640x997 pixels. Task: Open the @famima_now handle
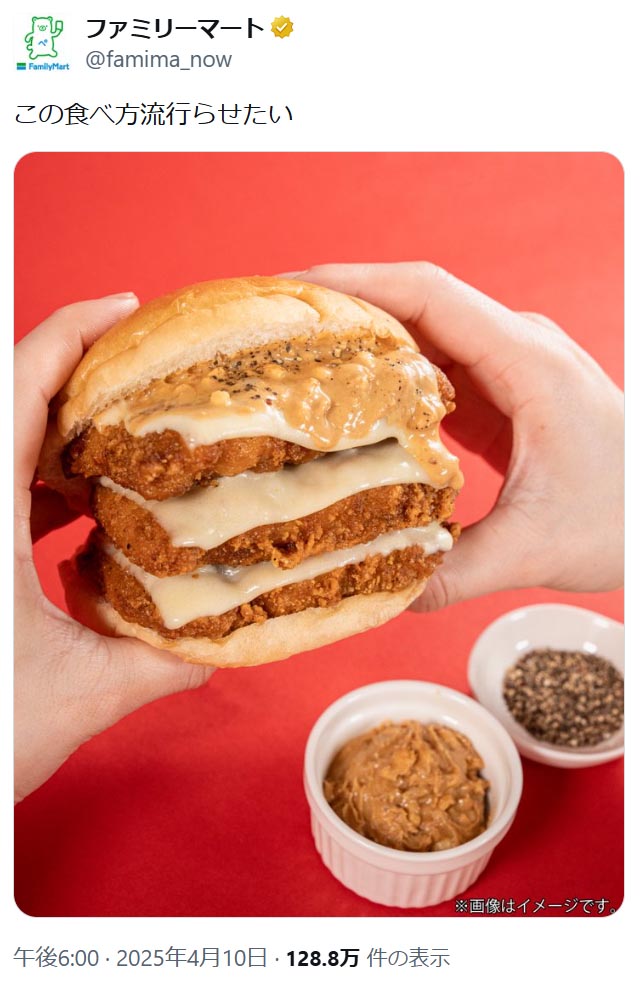(x=158, y=60)
